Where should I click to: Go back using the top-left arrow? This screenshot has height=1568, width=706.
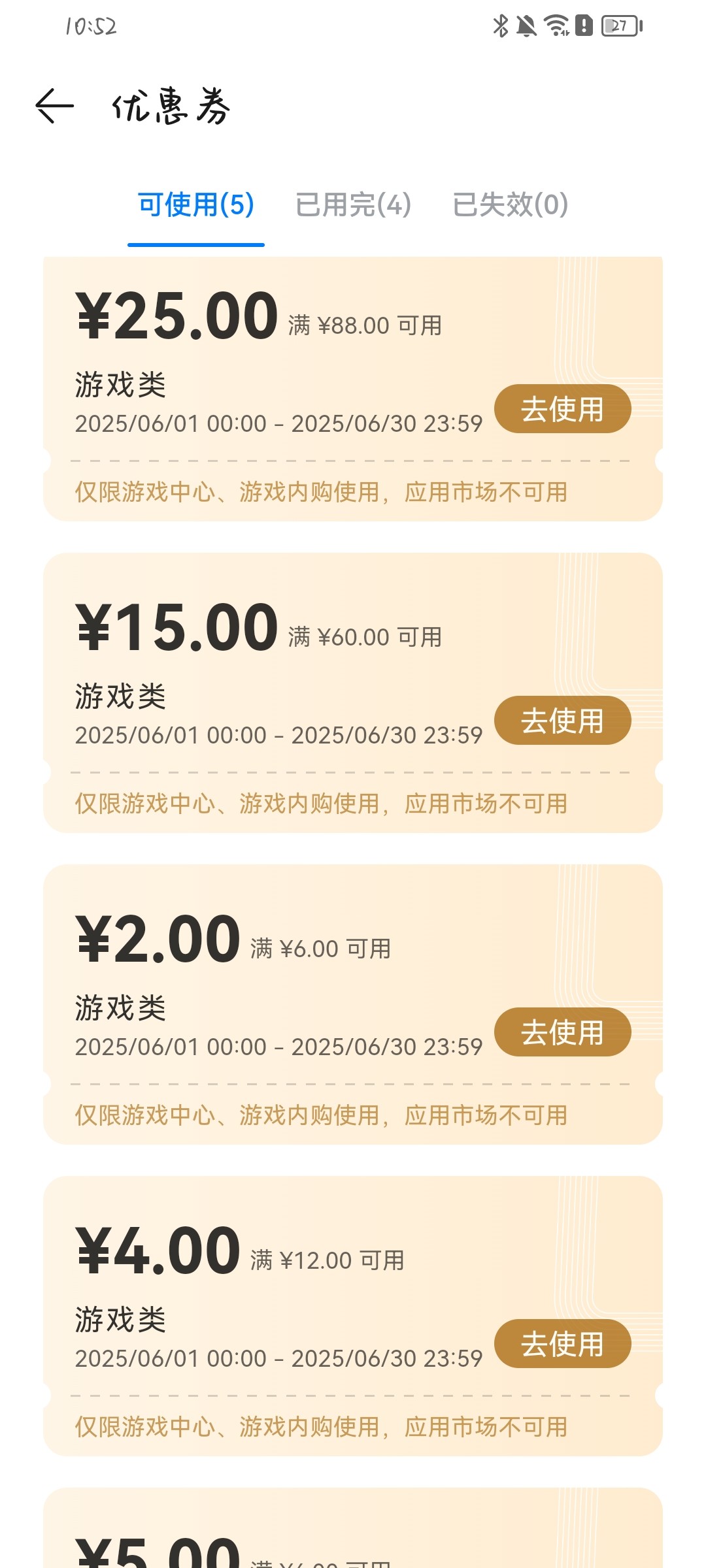pyautogui.click(x=54, y=106)
